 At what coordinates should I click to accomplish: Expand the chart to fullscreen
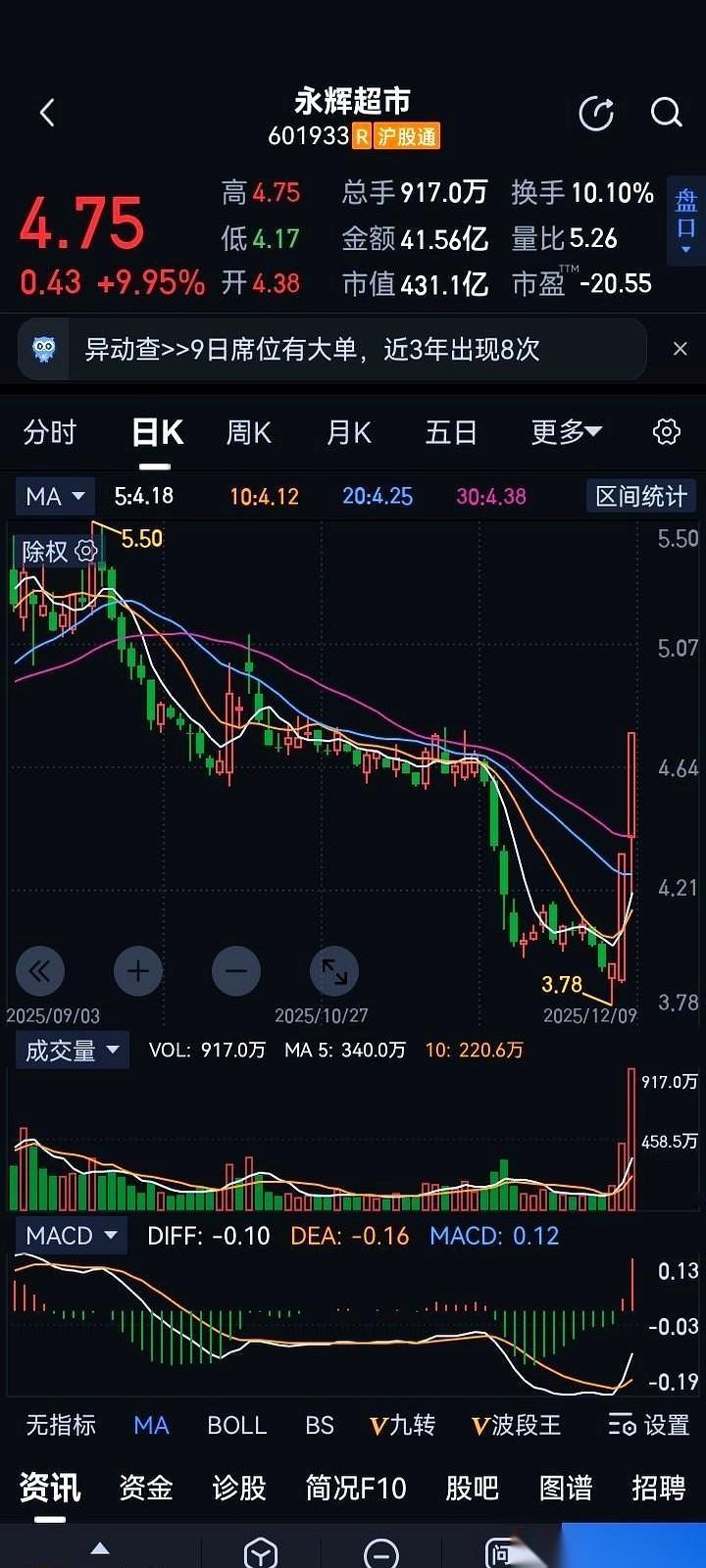click(x=333, y=970)
